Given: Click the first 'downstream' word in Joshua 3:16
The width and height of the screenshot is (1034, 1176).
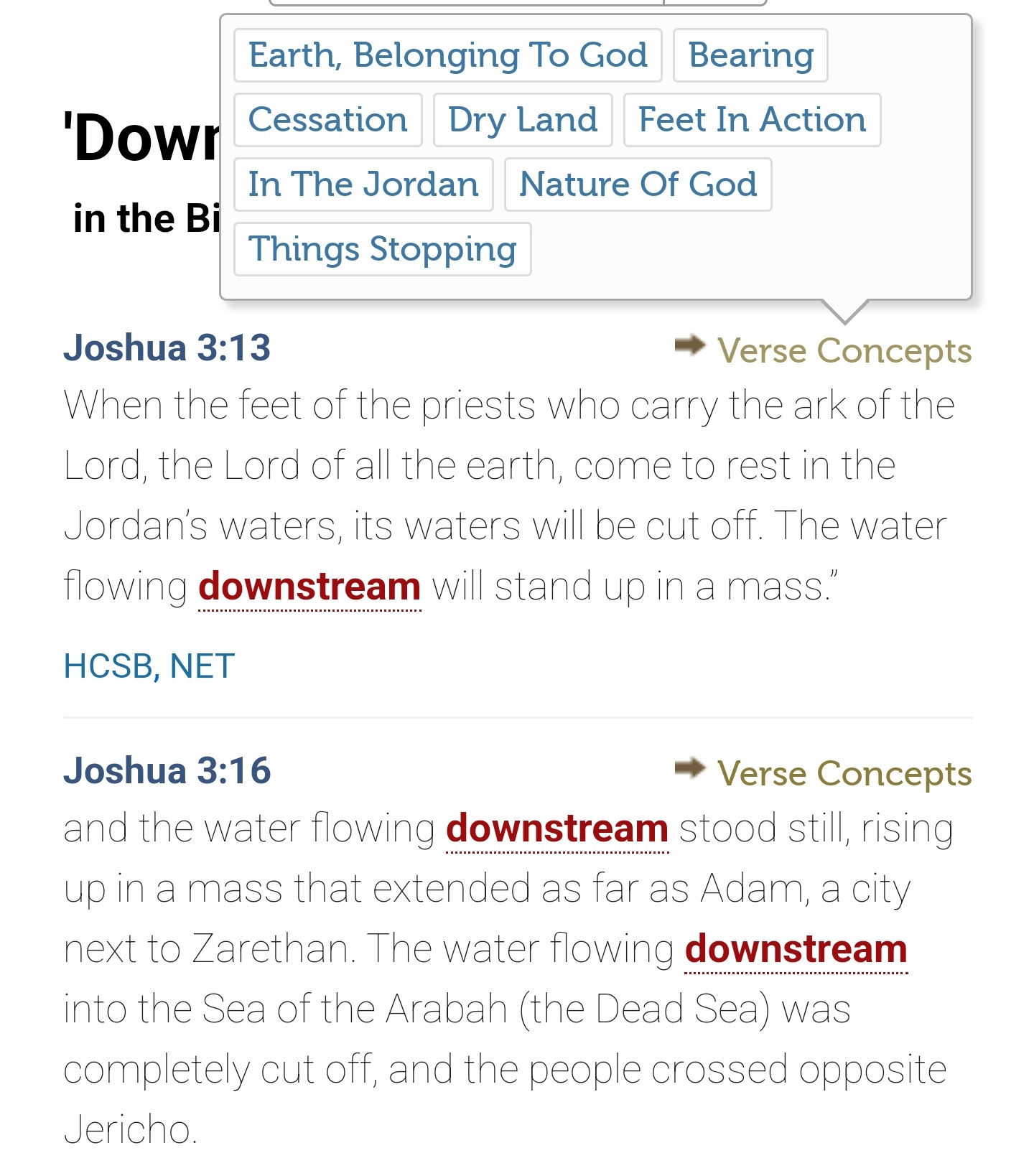Looking at the screenshot, I should (557, 827).
